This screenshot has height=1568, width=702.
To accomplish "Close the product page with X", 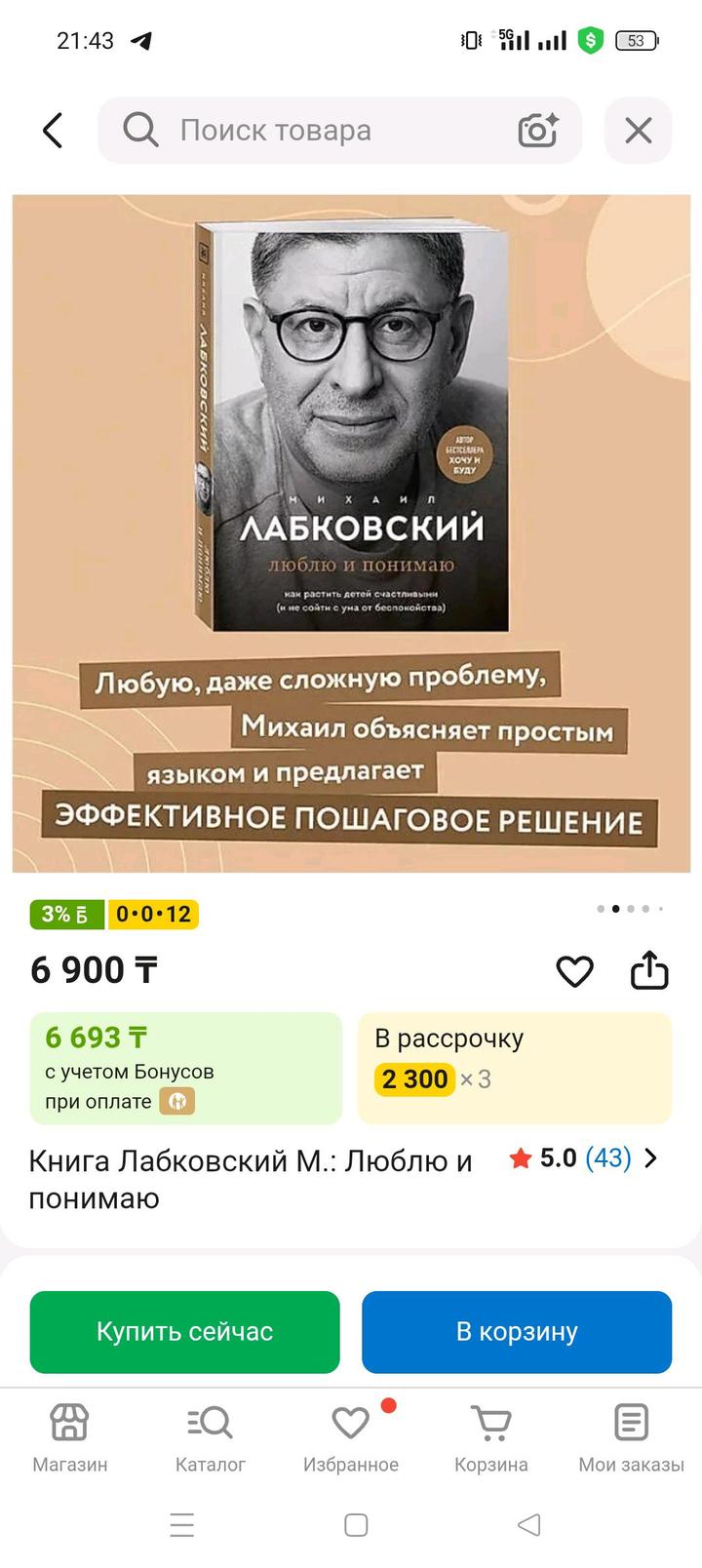I will coord(638,130).
